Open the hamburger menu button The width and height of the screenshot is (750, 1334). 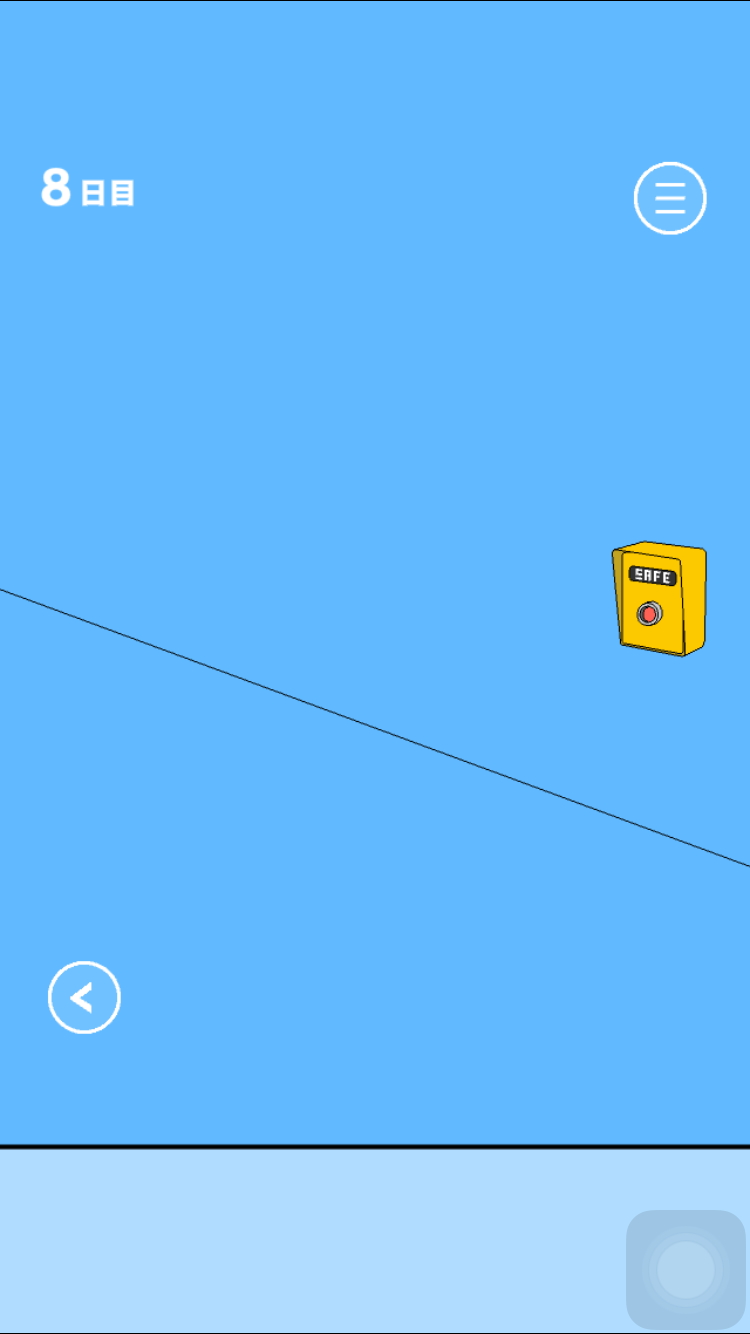coord(670,198)
